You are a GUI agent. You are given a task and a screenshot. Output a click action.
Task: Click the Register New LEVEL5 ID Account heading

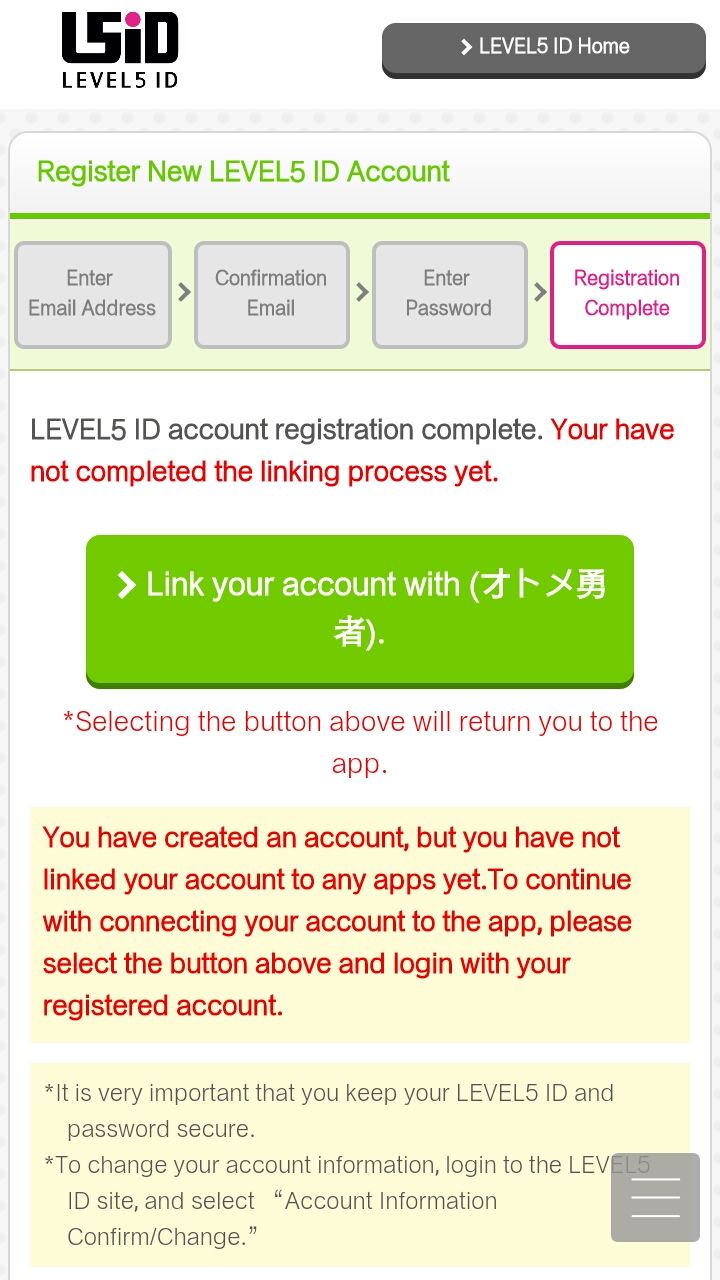point(242,172)
